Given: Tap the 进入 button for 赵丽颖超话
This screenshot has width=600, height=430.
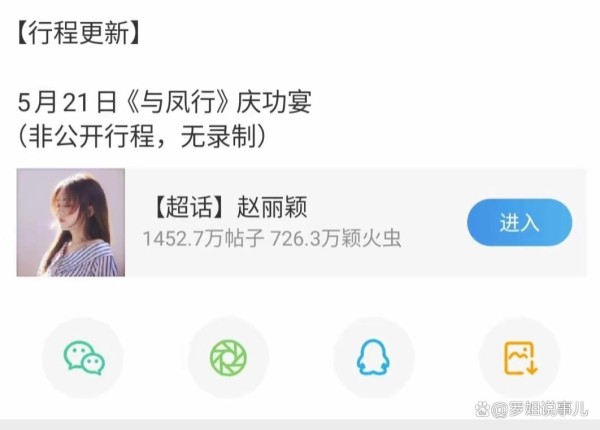Looking at the screenshot, I should point(519,222).
